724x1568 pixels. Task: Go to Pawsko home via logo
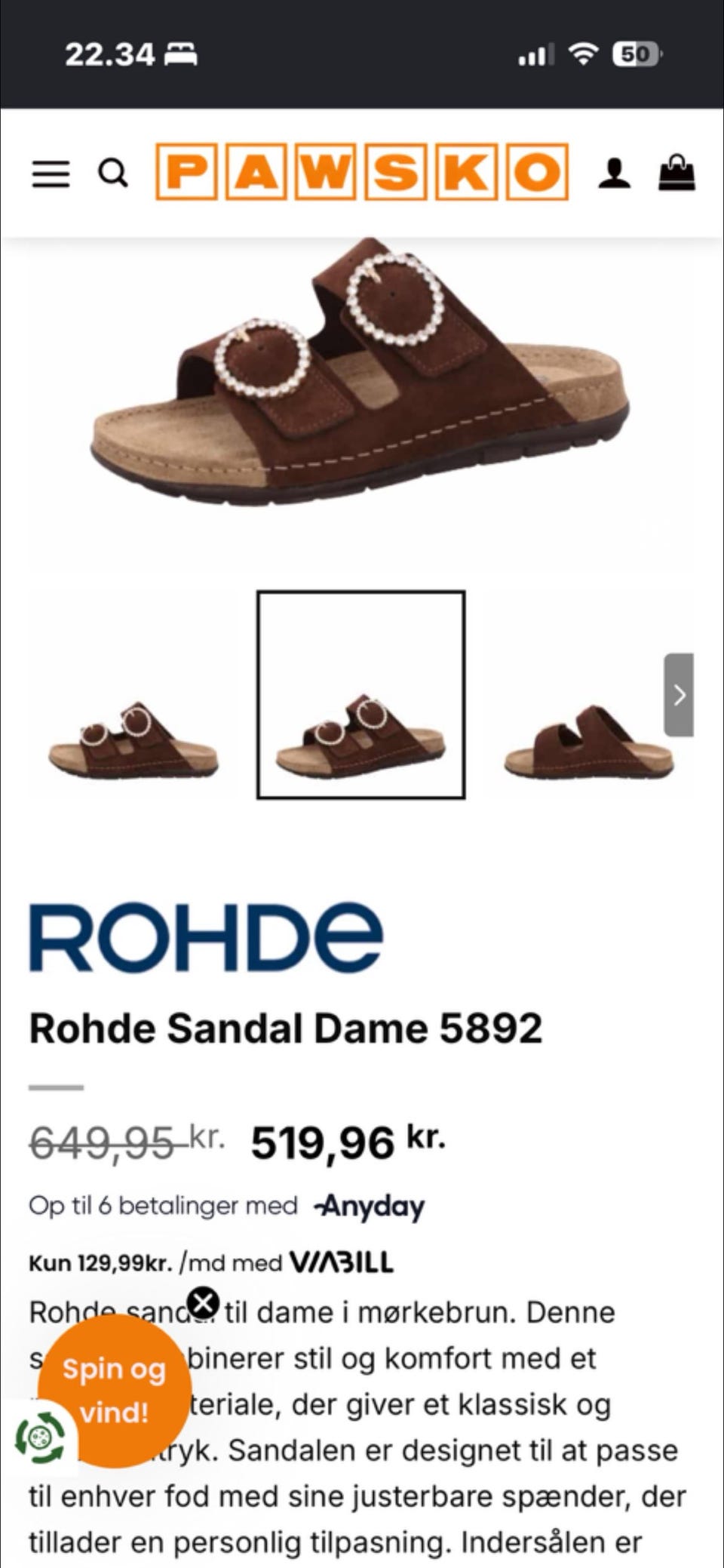click(362, 172)
